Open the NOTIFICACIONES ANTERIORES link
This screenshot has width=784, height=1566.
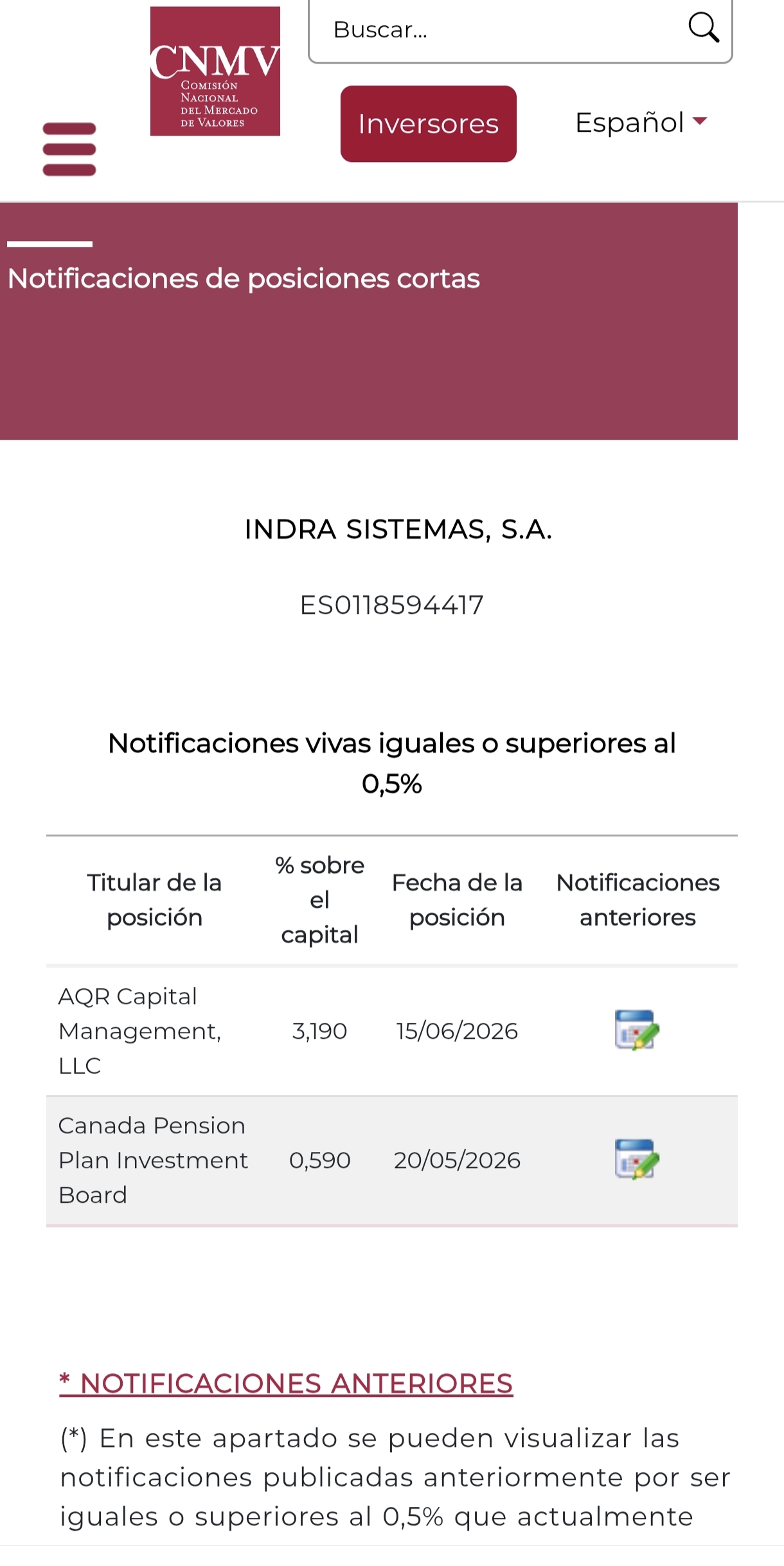click(286, 1383)
